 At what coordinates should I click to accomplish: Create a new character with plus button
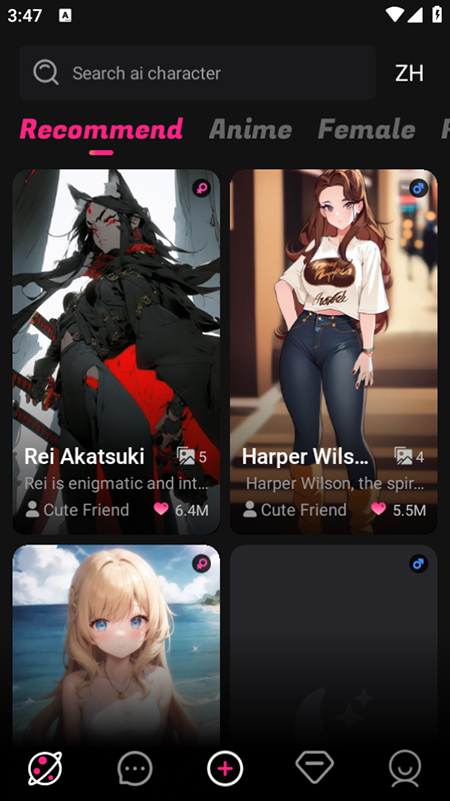225,768
